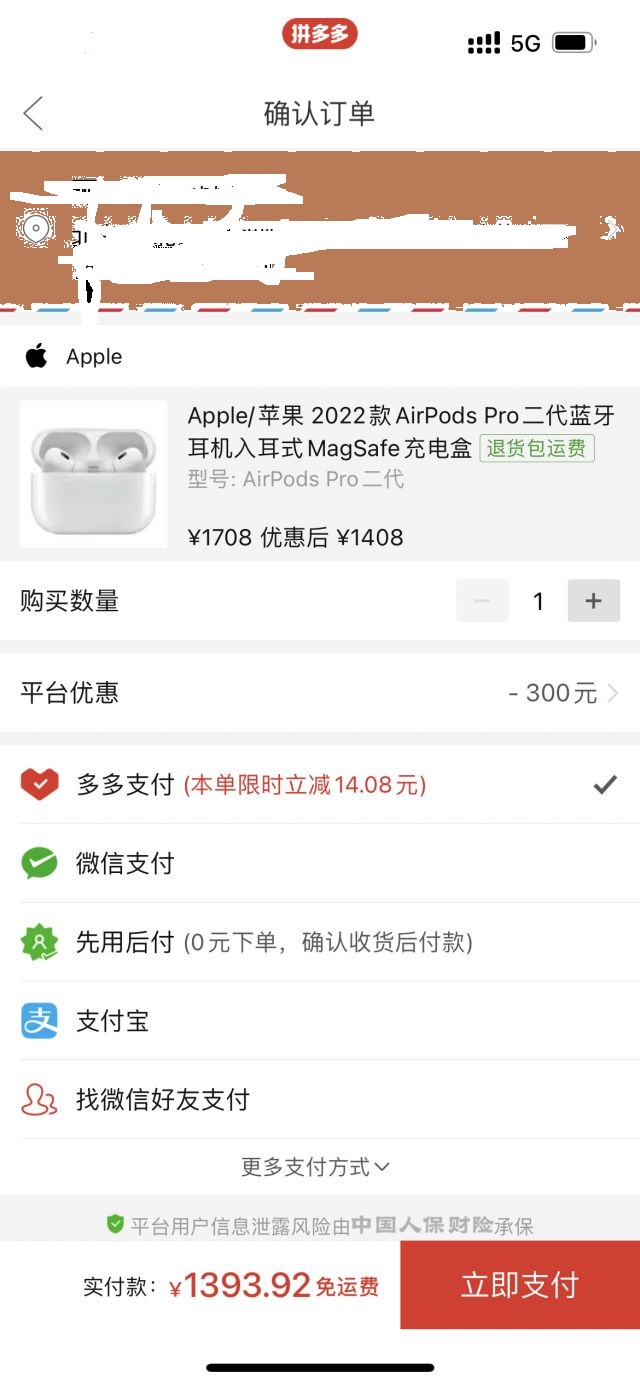The height and width of the screenshot is (1385, 640).
Task: Choose 找微信好友支付 option
Action: coord(320,1100)
